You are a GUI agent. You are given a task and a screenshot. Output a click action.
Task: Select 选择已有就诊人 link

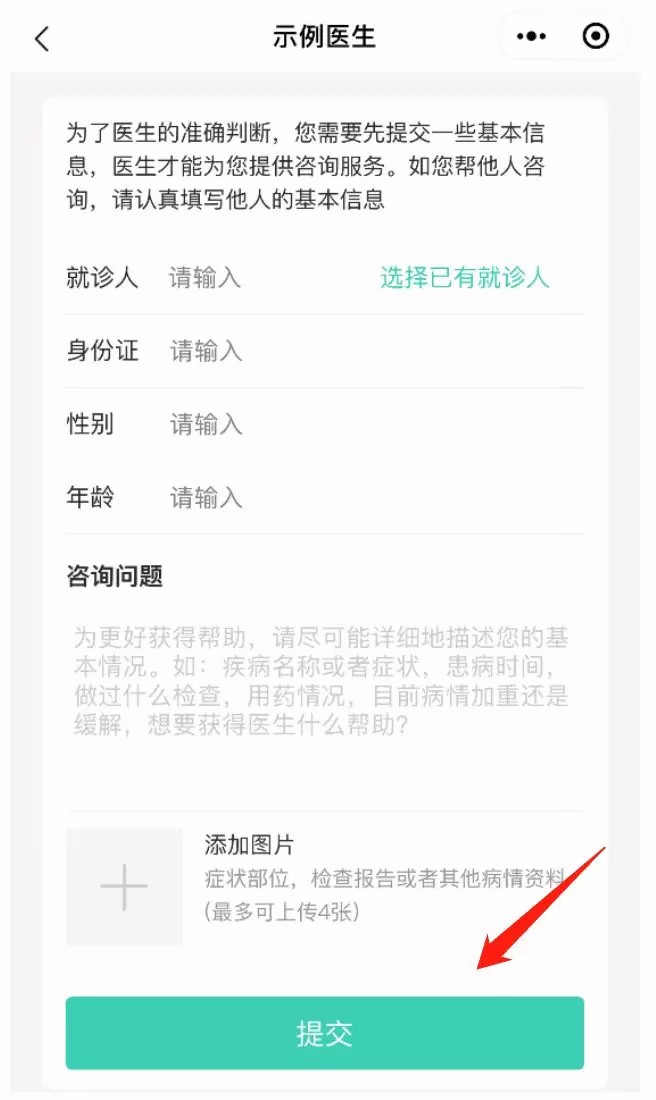[x=465, y=277]
